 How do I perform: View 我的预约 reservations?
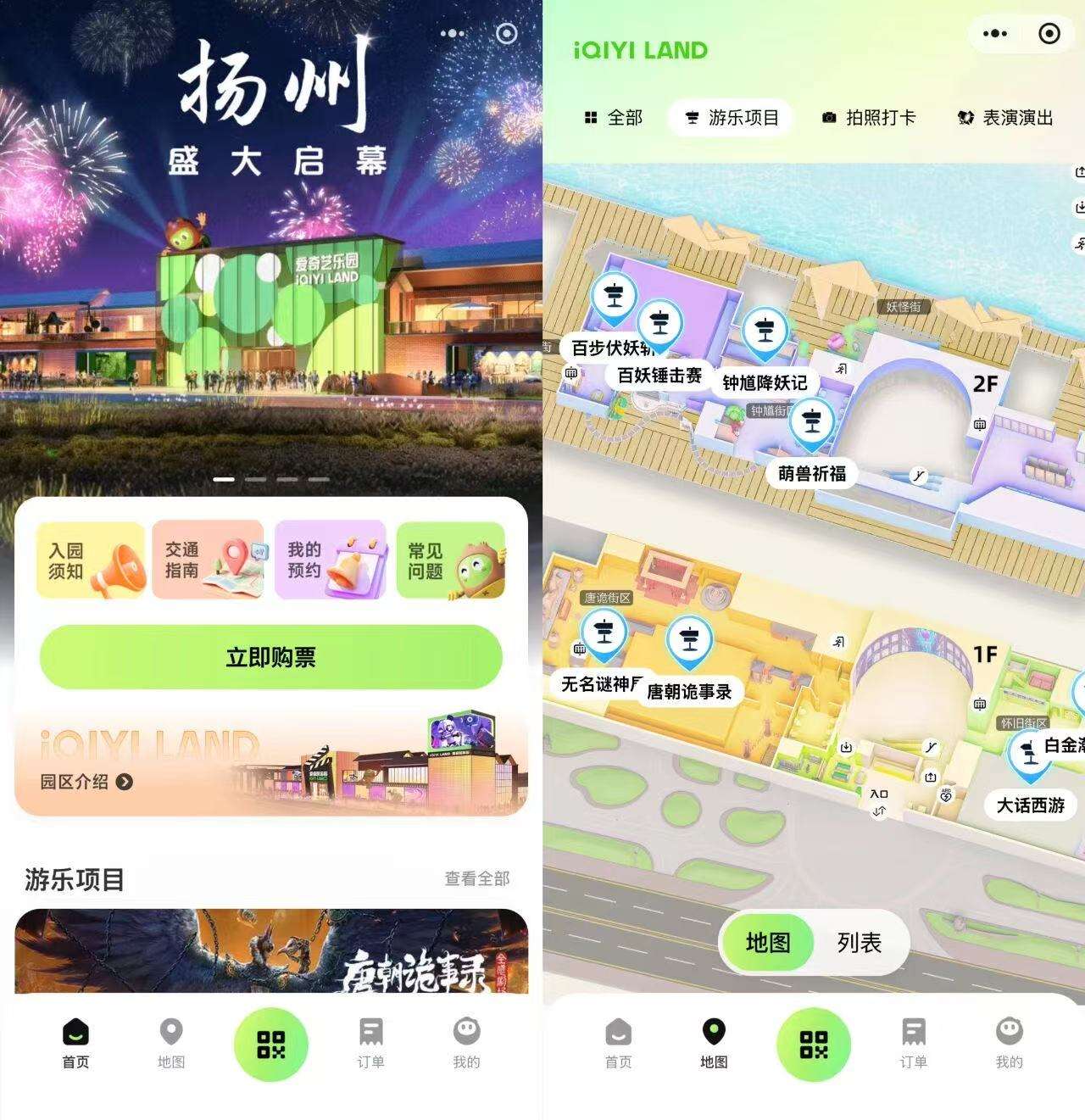point(331,560)
